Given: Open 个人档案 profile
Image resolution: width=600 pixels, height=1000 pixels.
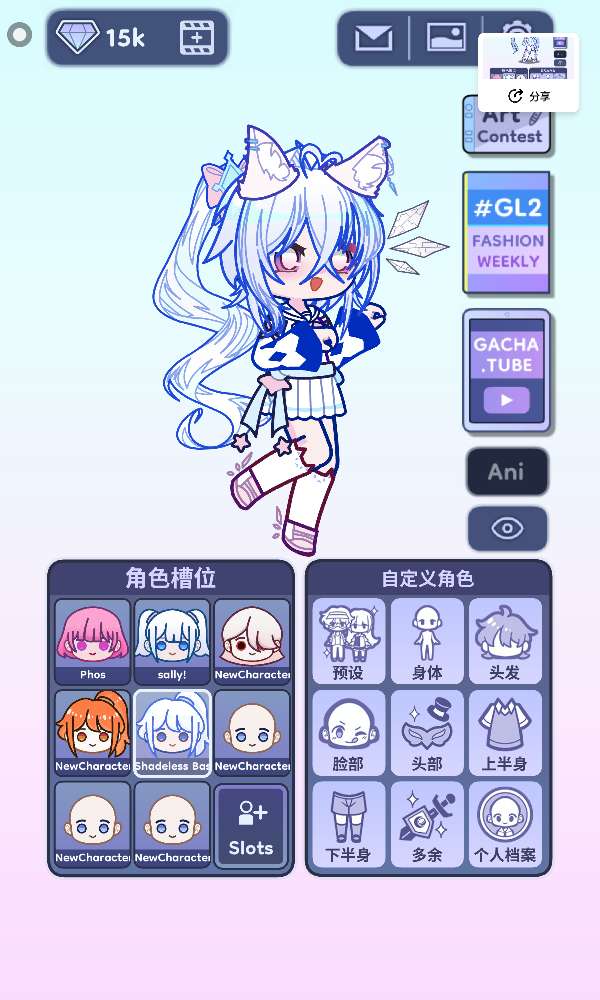Looking at the screenshot, I should (x=505, y=825).
